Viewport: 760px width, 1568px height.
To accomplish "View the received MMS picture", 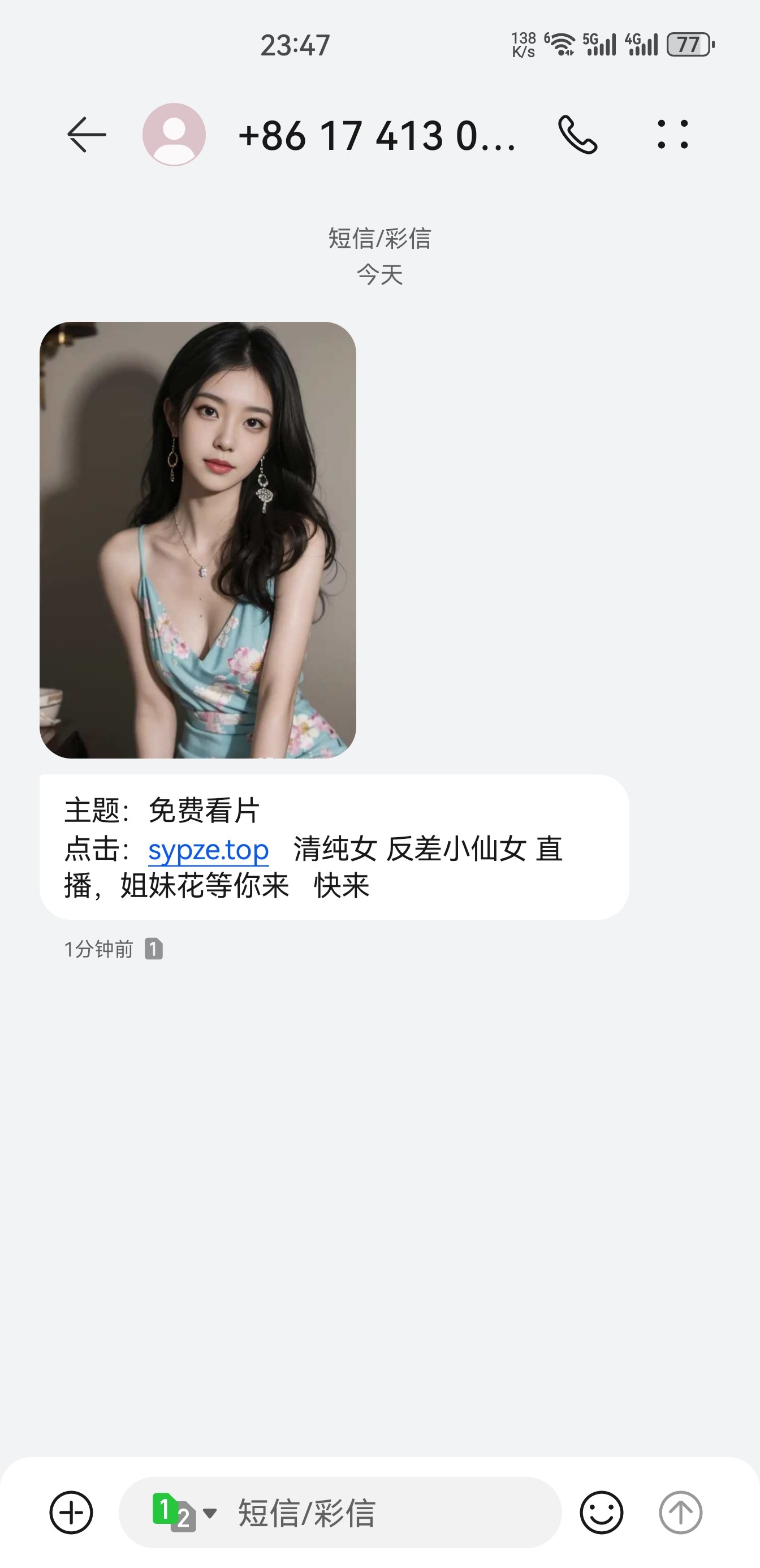I will point(198,540).
